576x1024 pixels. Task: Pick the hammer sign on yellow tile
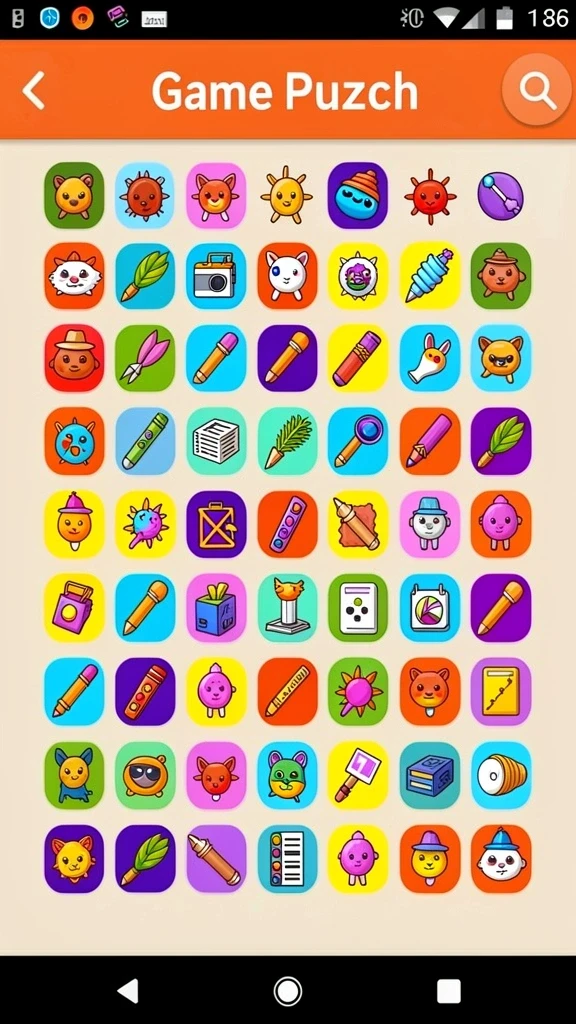[358, 775]
